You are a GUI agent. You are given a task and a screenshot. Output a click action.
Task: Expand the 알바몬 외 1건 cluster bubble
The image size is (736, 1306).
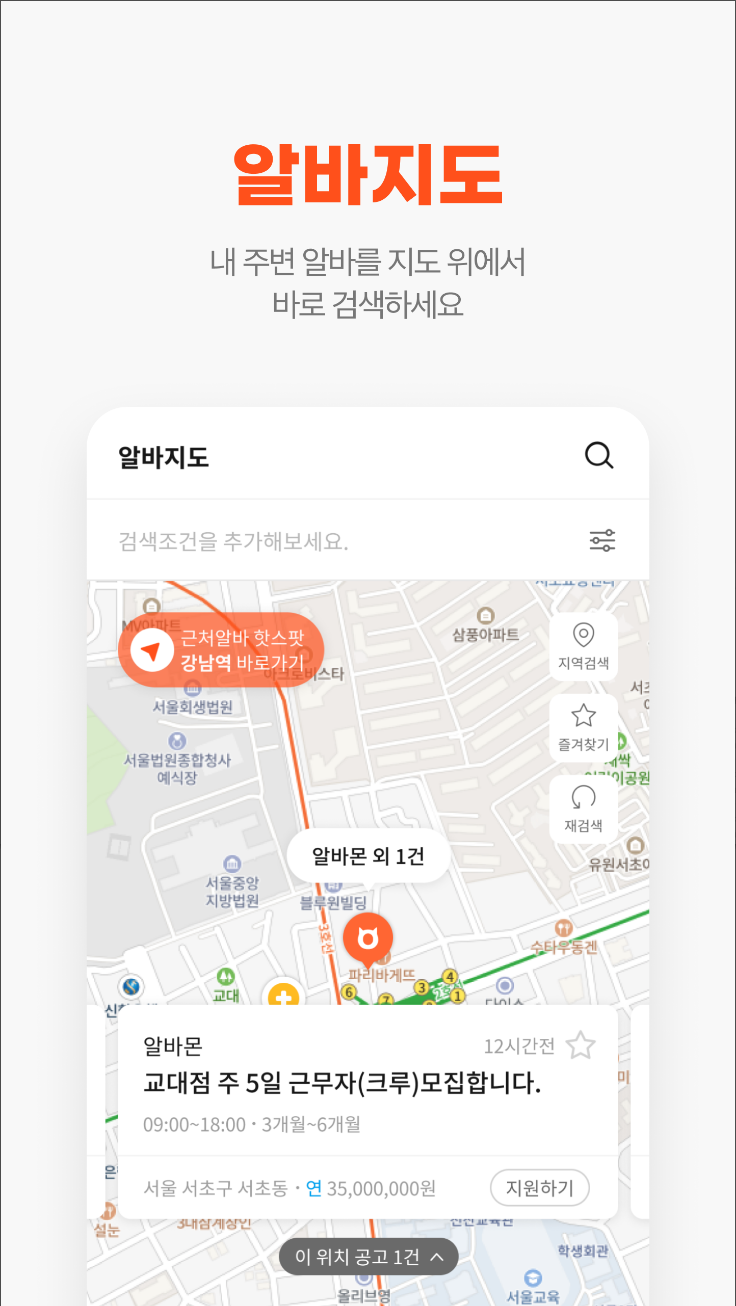pos(367,856)
